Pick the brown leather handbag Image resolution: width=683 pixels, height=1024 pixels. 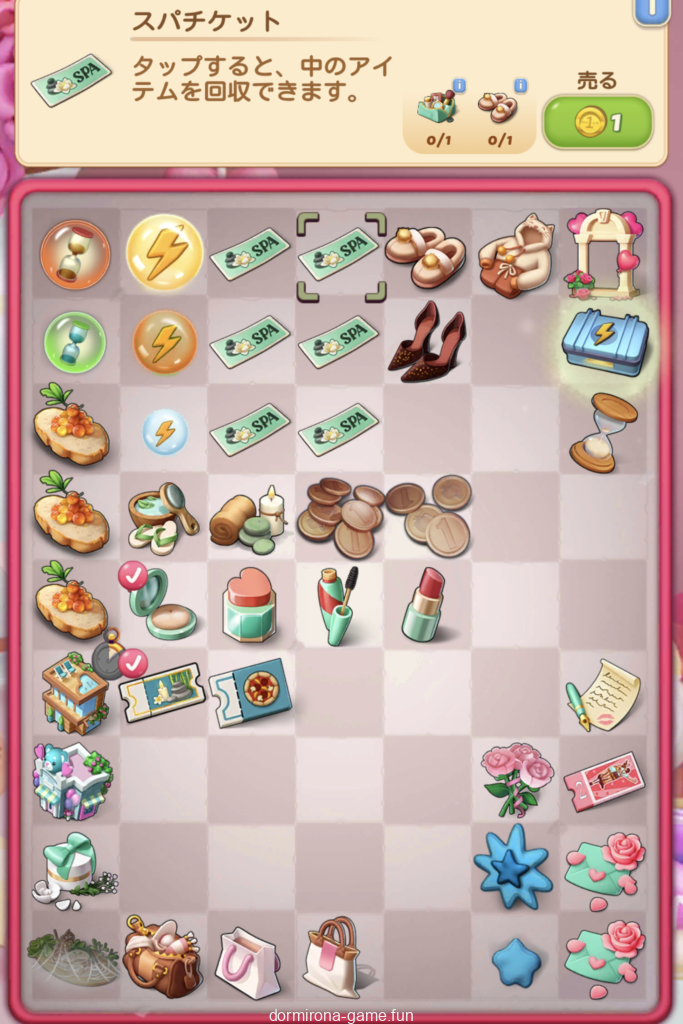point(161,955)
